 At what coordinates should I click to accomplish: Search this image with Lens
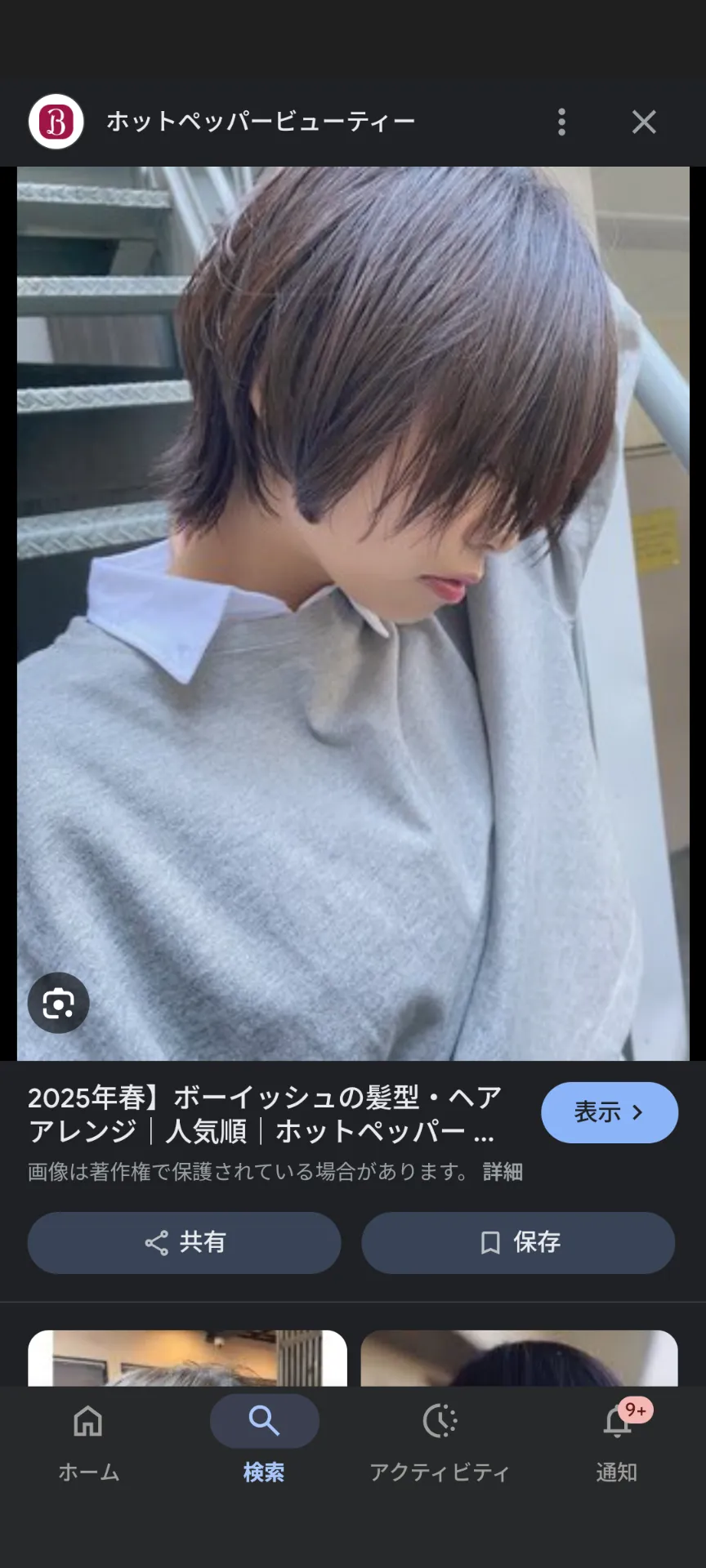[58, 1003]
